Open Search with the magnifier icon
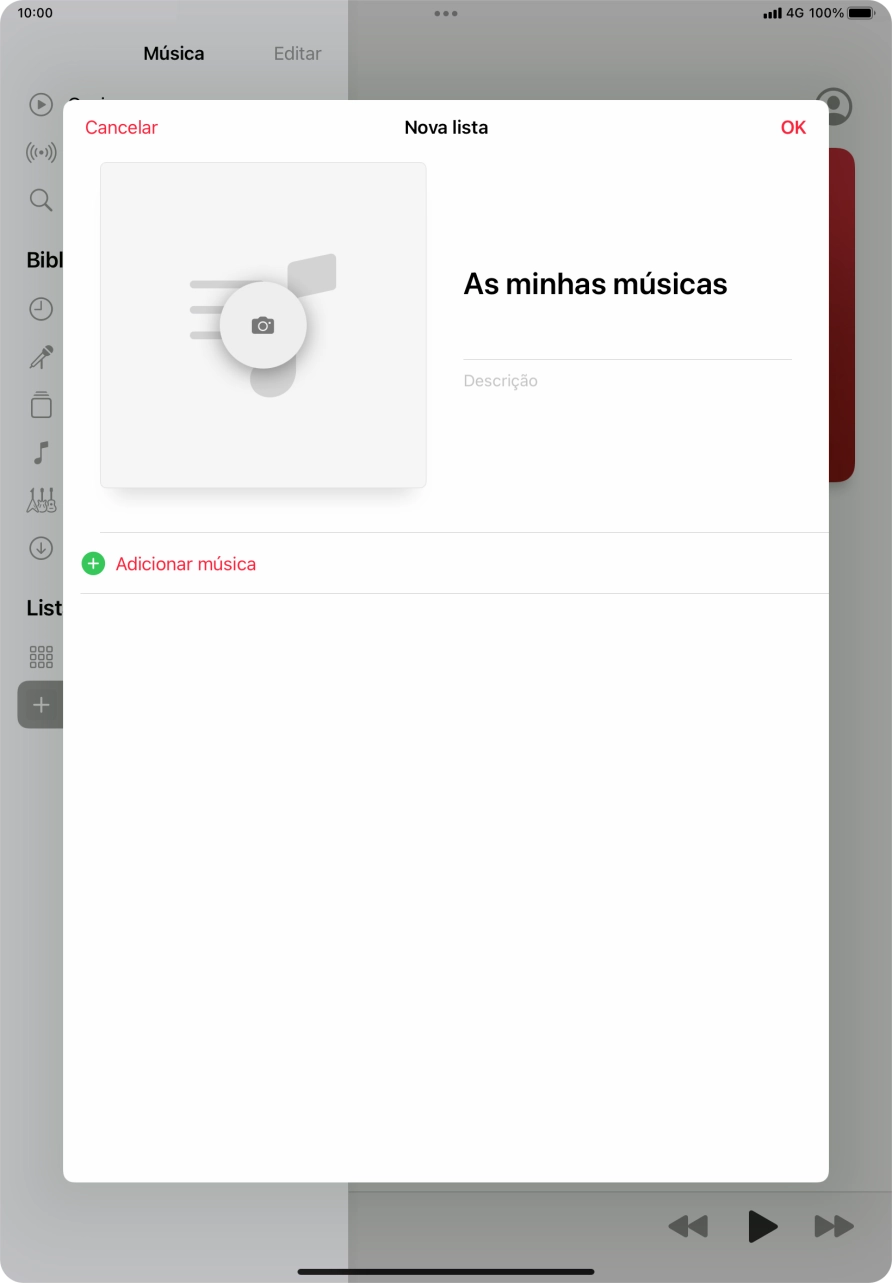The height and width of the screenshot is (1283, 892). pos(40,200)
